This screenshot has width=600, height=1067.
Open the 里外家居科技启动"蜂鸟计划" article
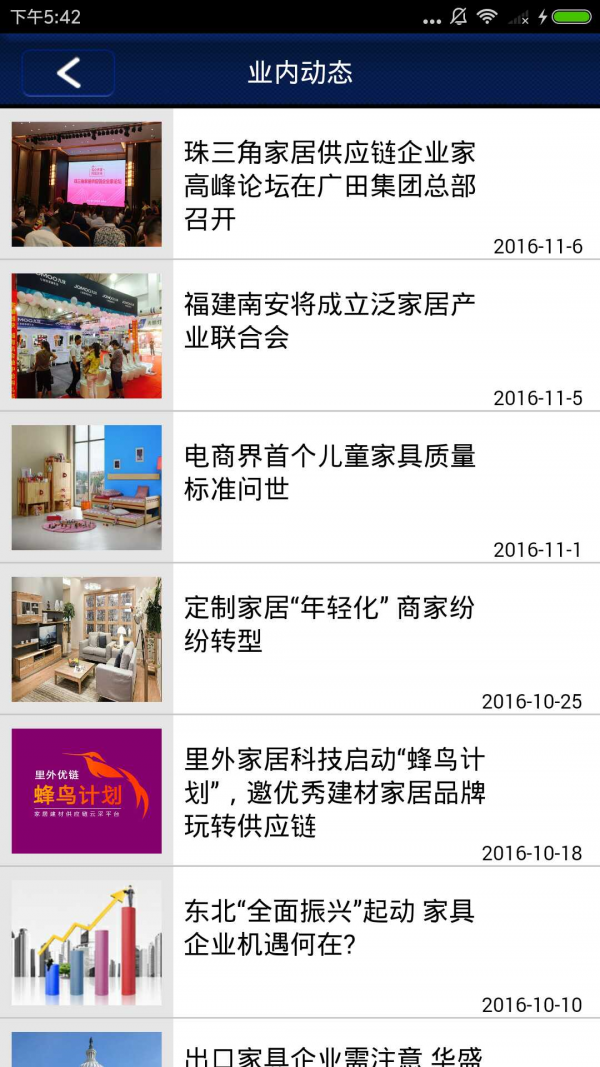(335, 792)
